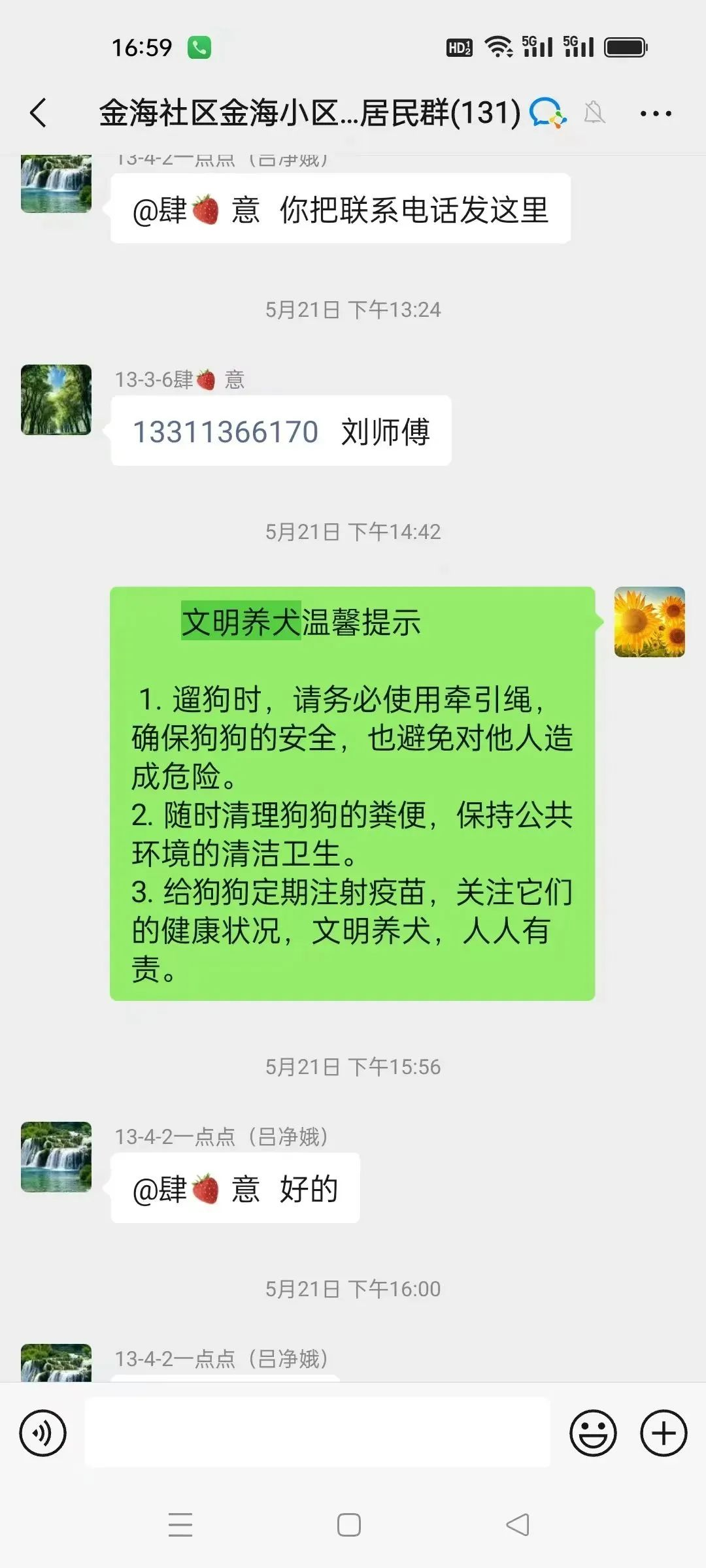Tap the phone number 13311366170 link
This screenshot has height=1568, width=706.
(x=226, y=432)
